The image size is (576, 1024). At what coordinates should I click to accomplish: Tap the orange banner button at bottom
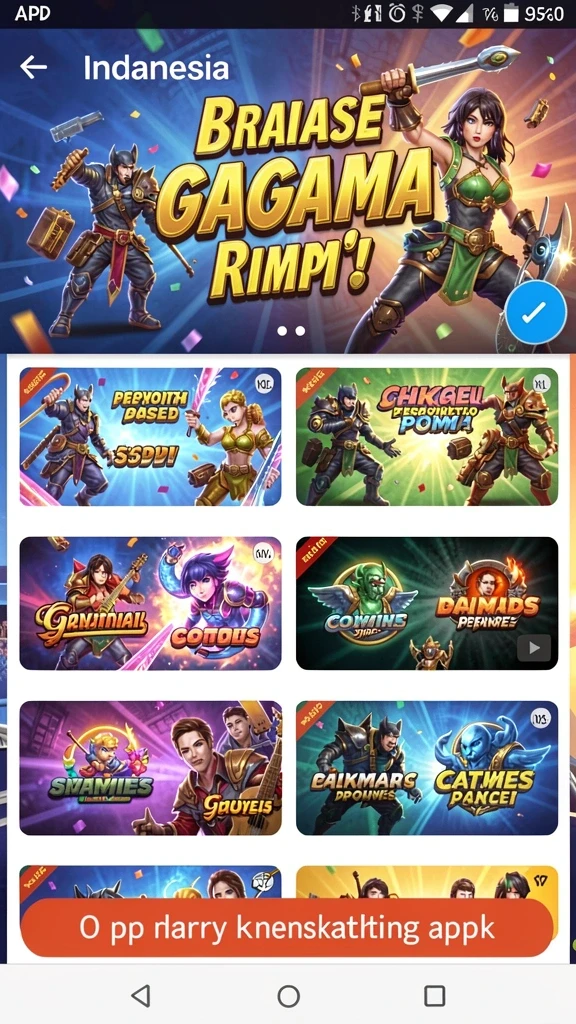[287, 927]
